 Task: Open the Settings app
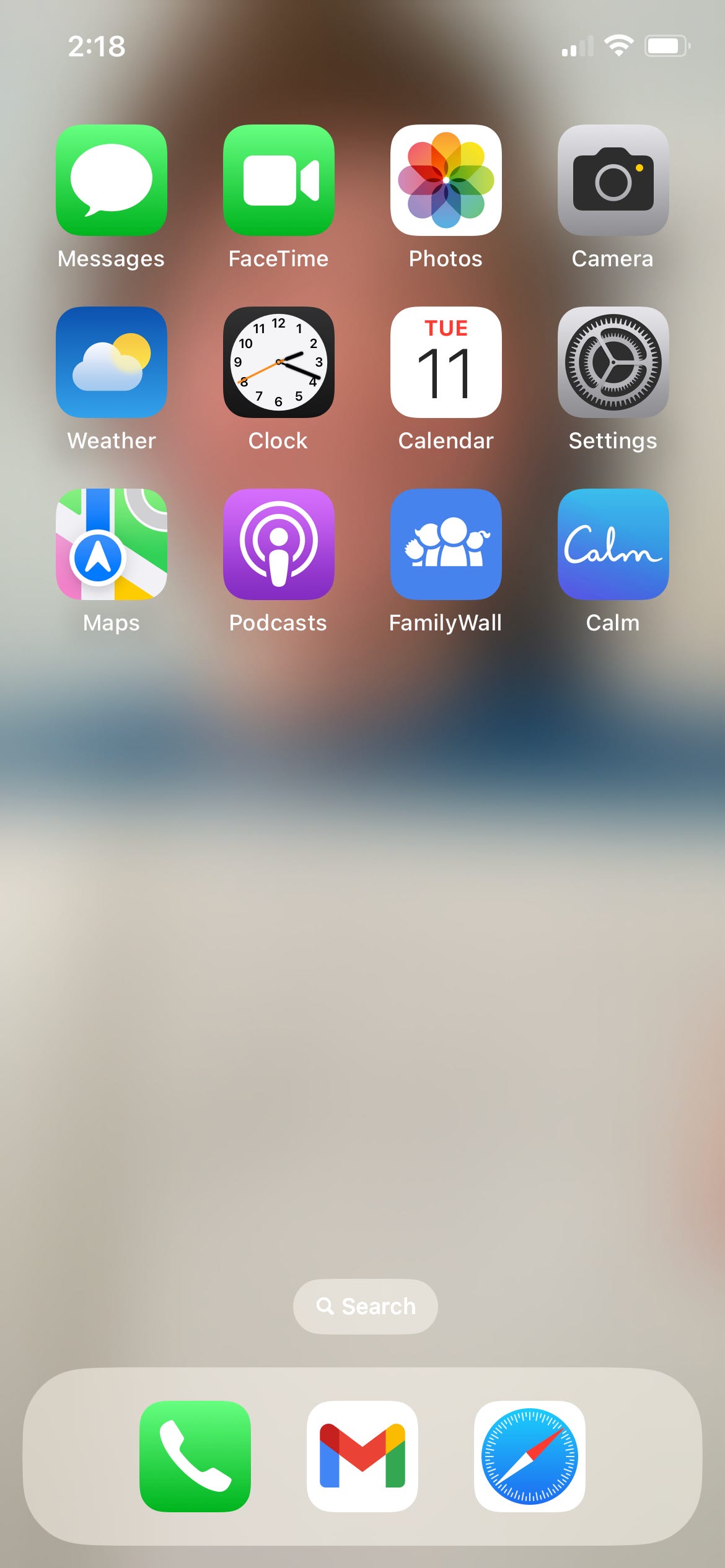613,362
